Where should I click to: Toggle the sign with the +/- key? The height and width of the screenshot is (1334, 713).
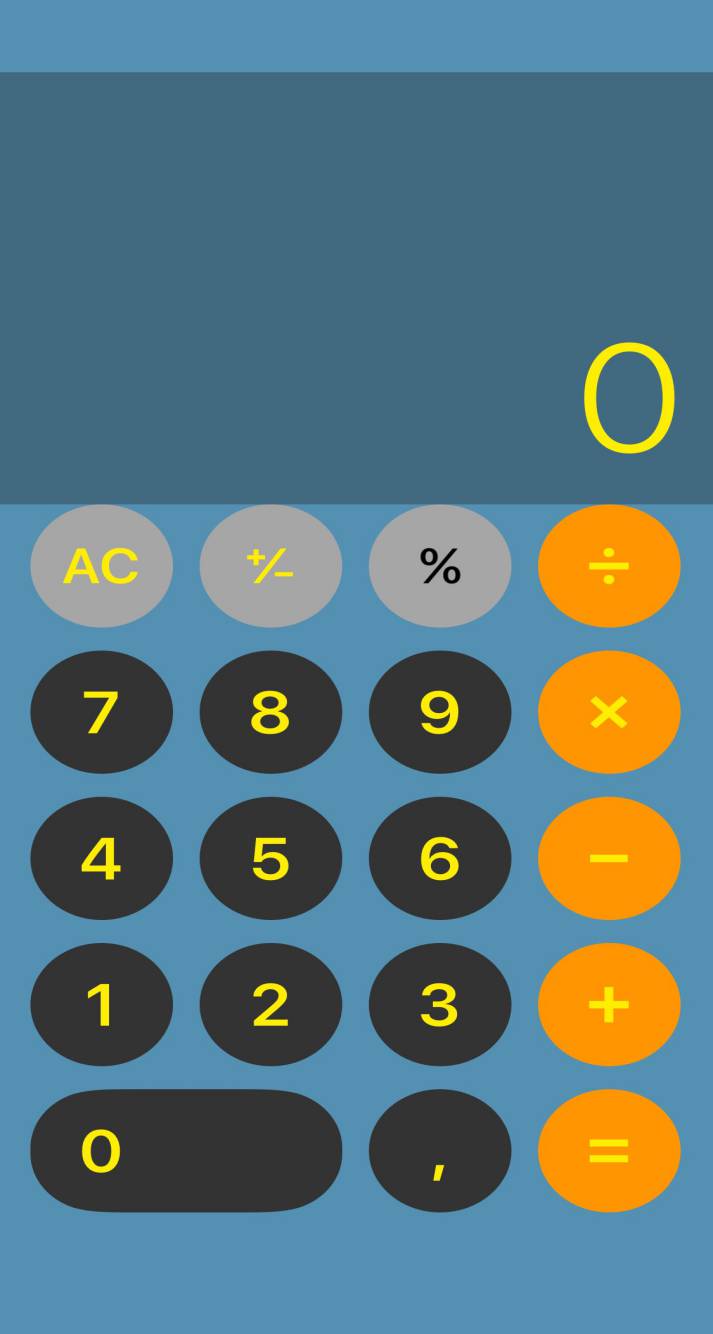270,566
